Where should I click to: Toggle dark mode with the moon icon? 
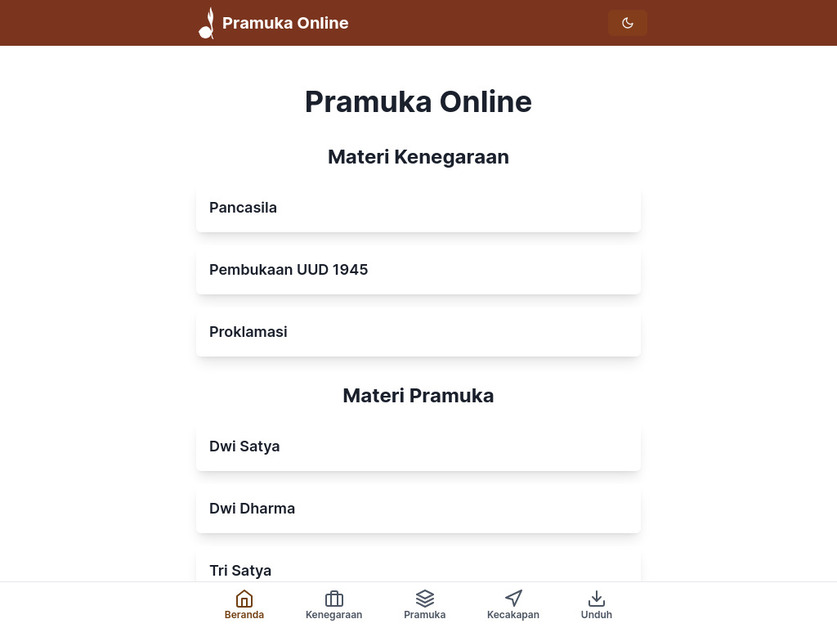[x=627, y=23]
